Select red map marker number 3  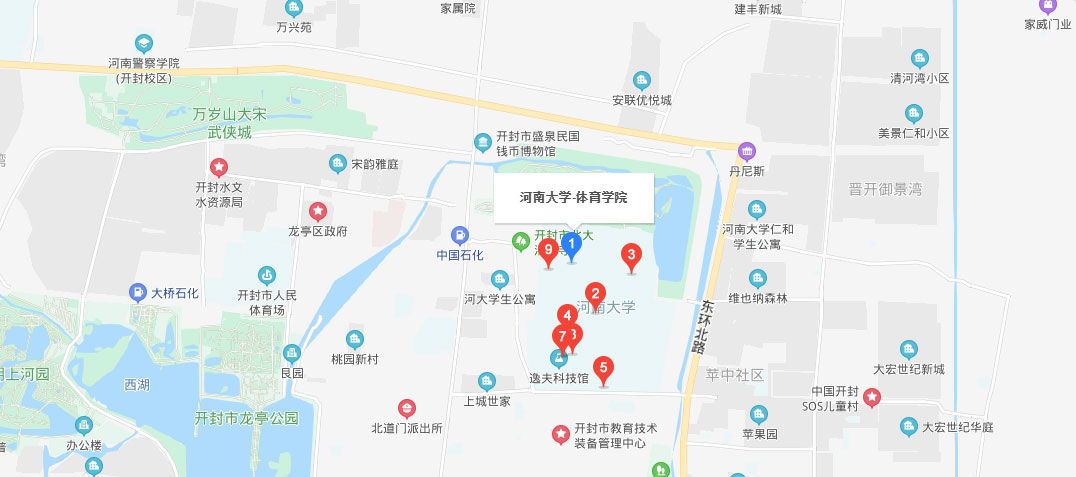pos(631,254)
